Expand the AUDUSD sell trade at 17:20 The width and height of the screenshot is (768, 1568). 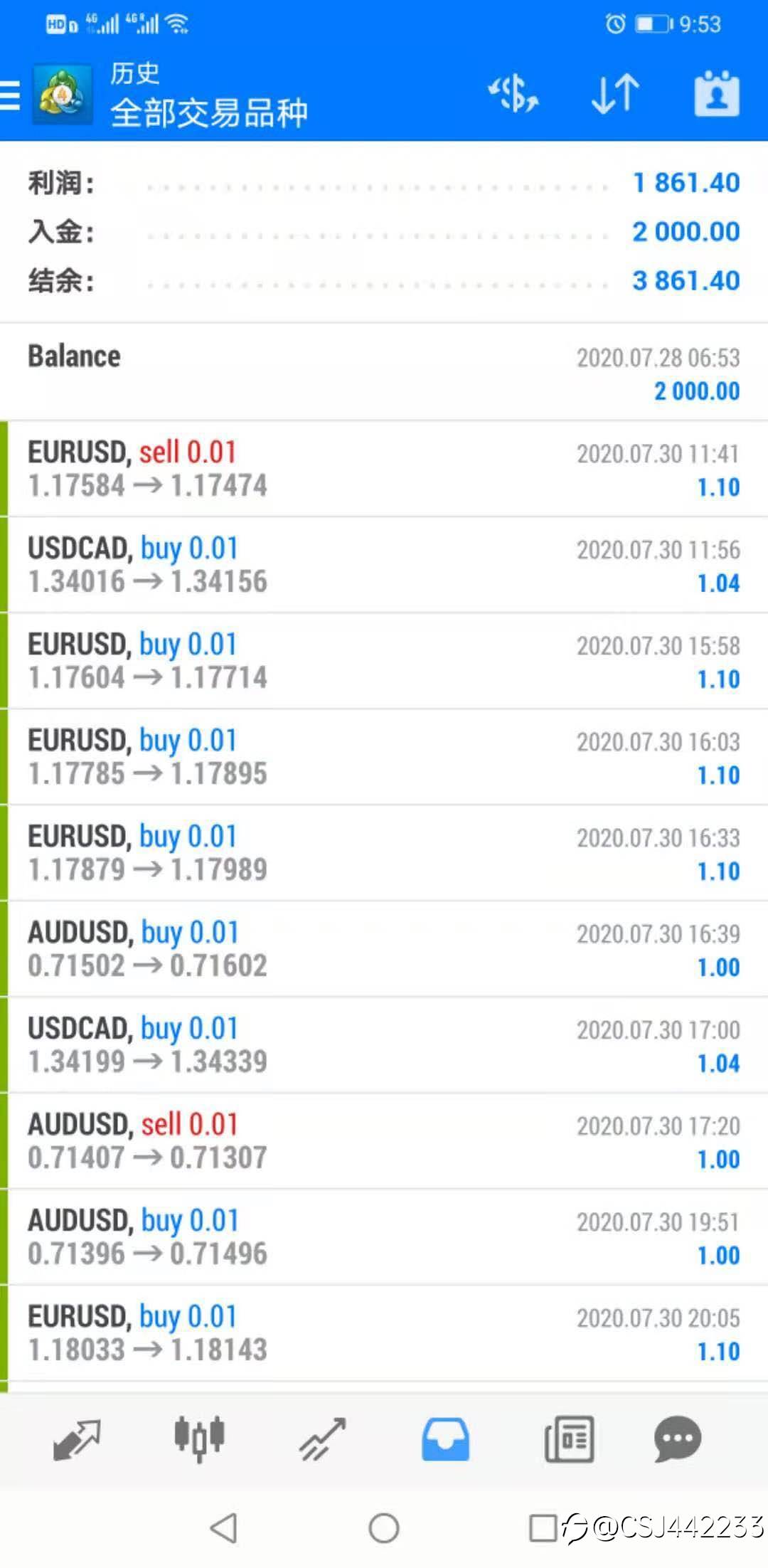(x=384, y=1141)
